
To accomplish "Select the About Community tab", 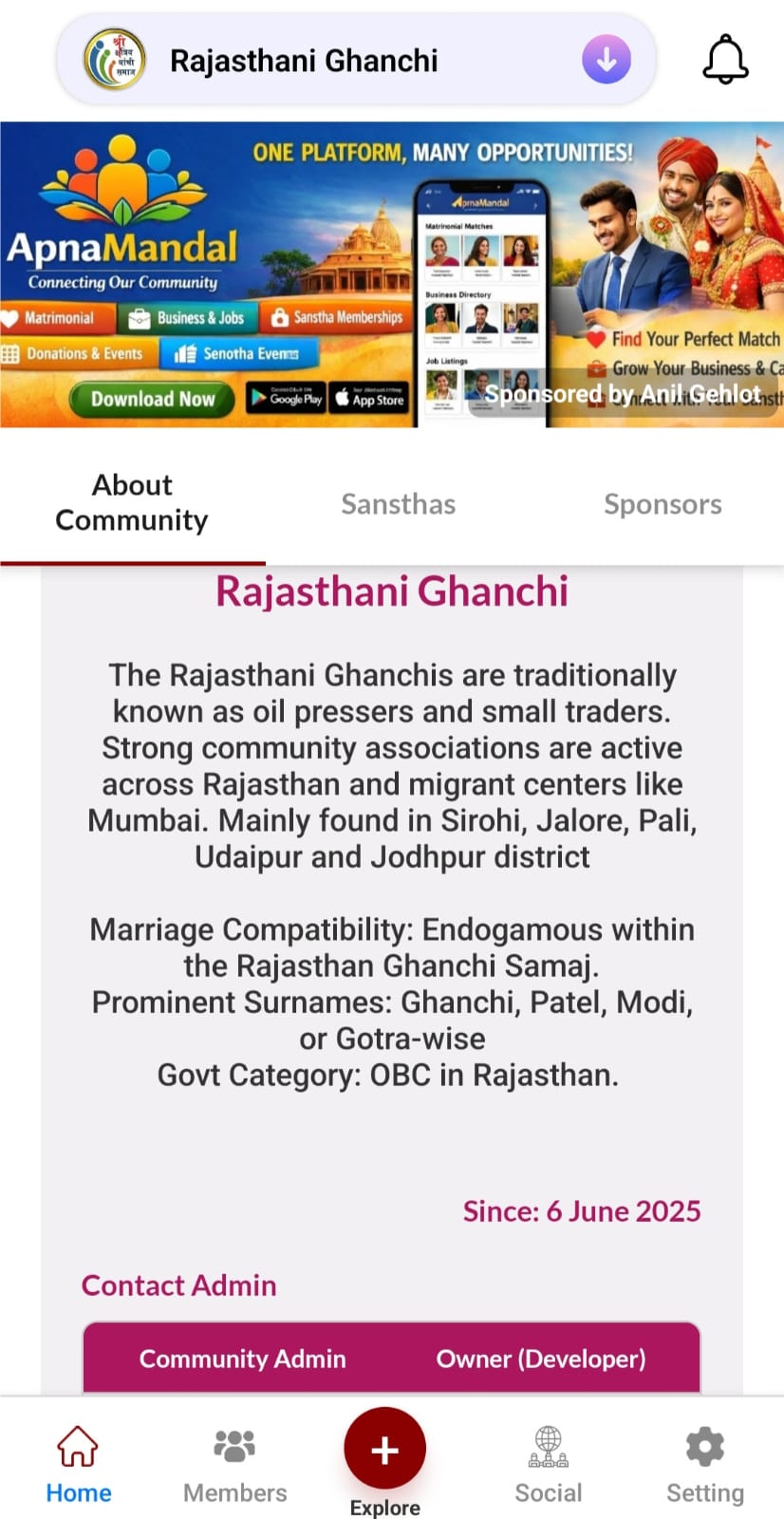I will pyautogui.click(x=132, y=503).
